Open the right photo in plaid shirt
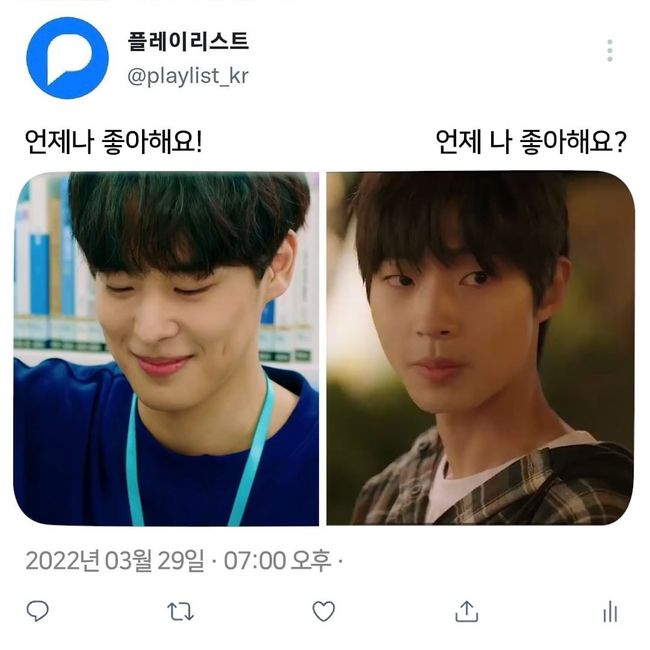This screenshot has width=650, height=650. 480,348
